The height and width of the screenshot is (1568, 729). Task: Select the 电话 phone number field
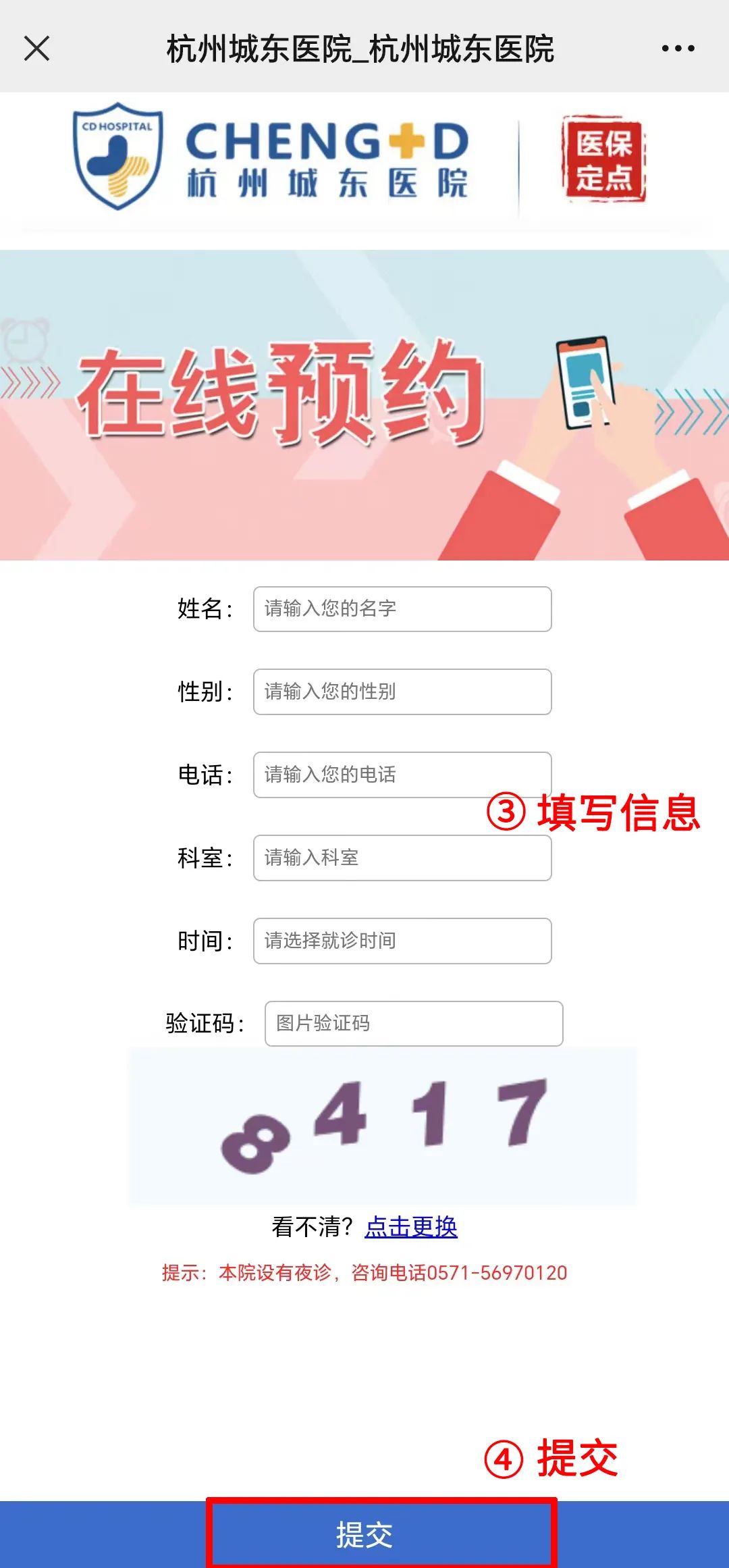[x=402, y=775]
